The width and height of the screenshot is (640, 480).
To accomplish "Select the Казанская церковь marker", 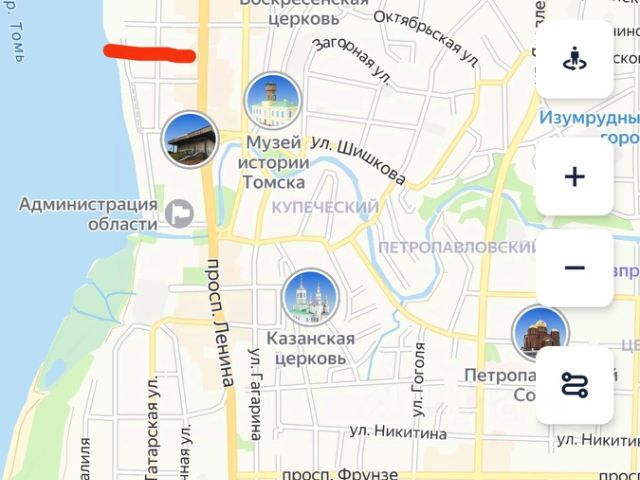I will [310, 298].
